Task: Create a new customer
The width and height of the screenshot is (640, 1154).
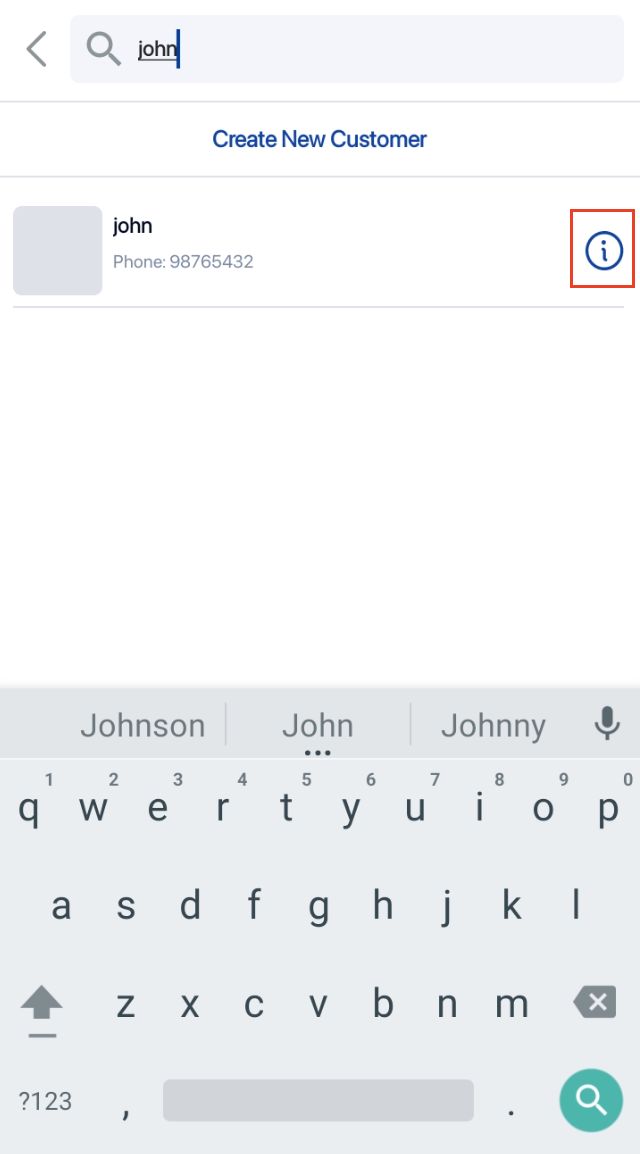Action: [319, 139]
